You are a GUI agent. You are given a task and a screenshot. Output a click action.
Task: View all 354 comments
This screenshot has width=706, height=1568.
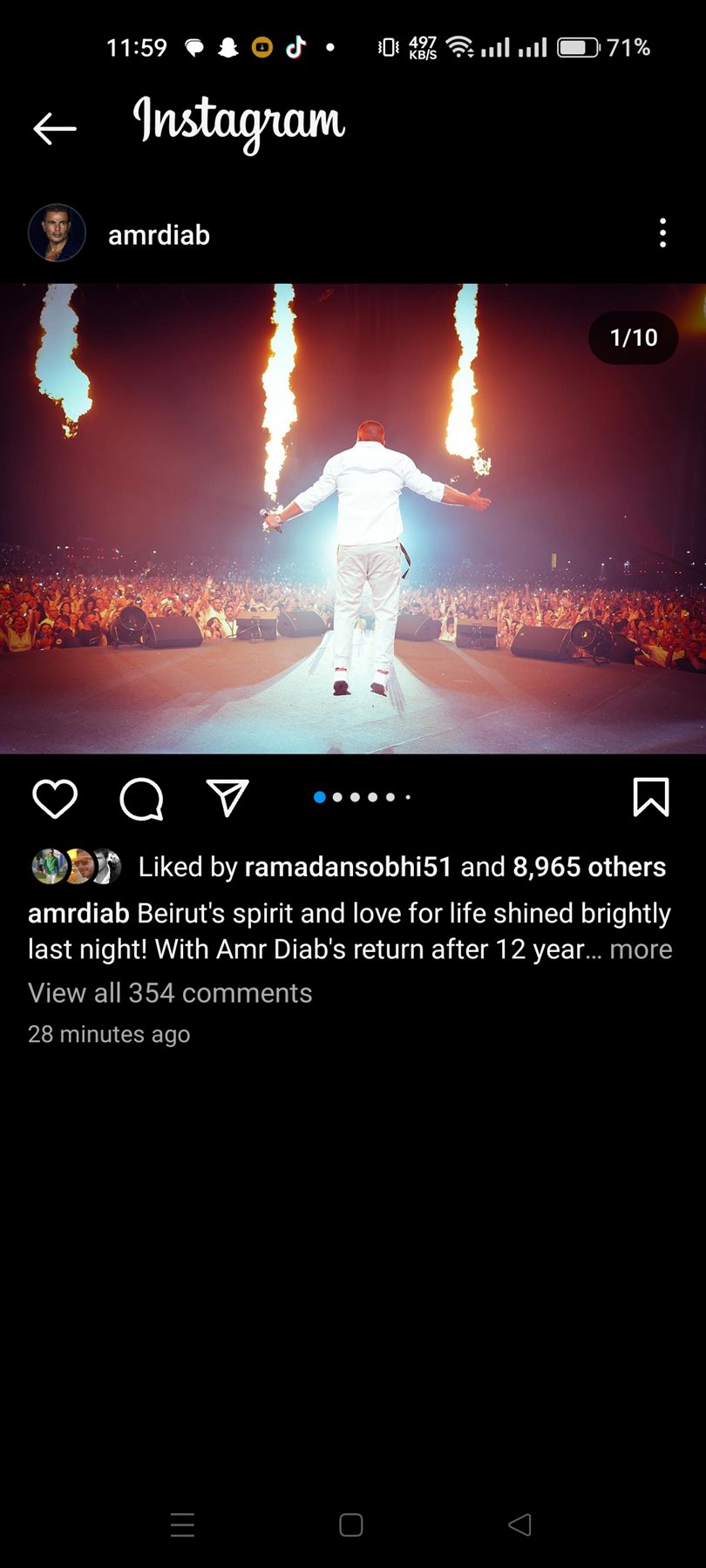[170, 993]
